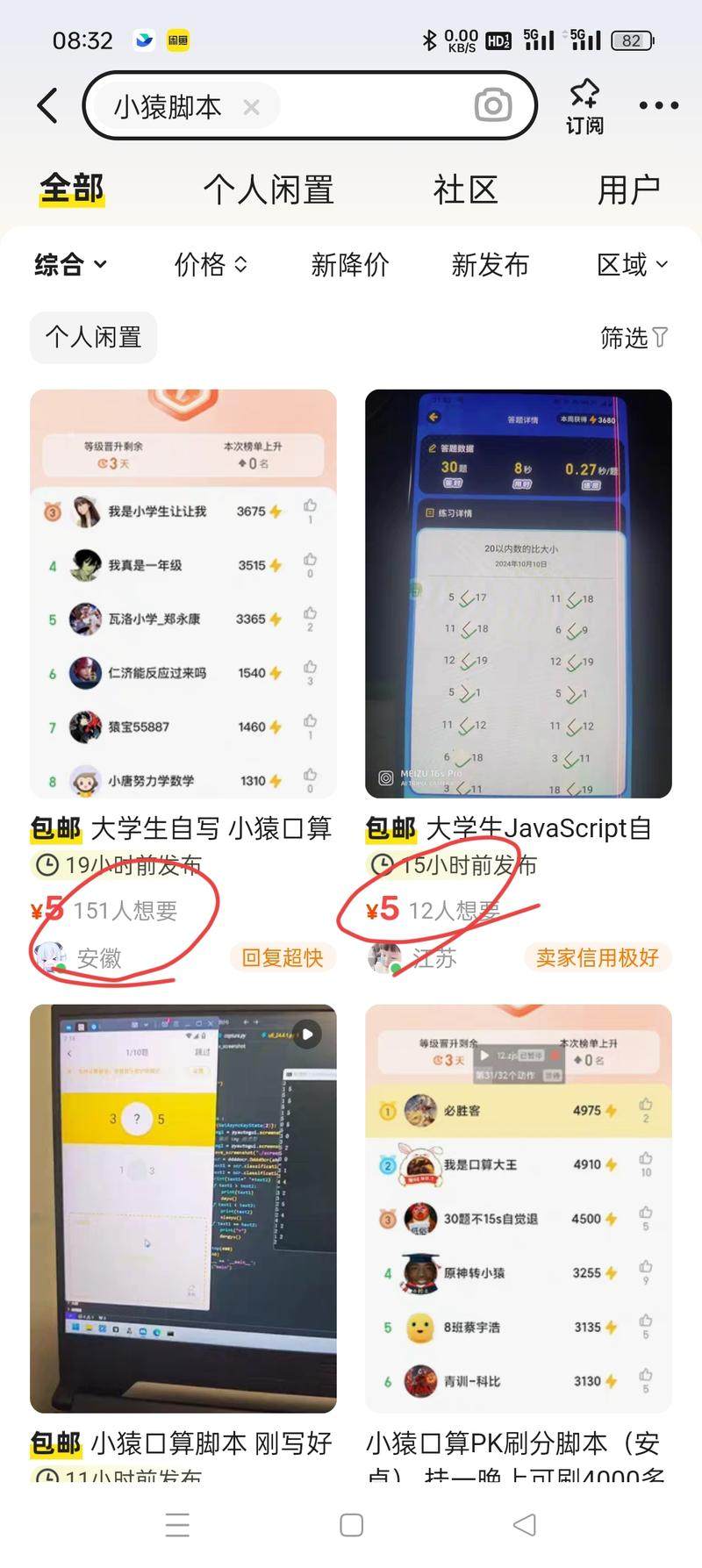The width and height of the screenshot is (702, 1568).
Task: Subscribe to this search with 订阅
Action: 584,106
